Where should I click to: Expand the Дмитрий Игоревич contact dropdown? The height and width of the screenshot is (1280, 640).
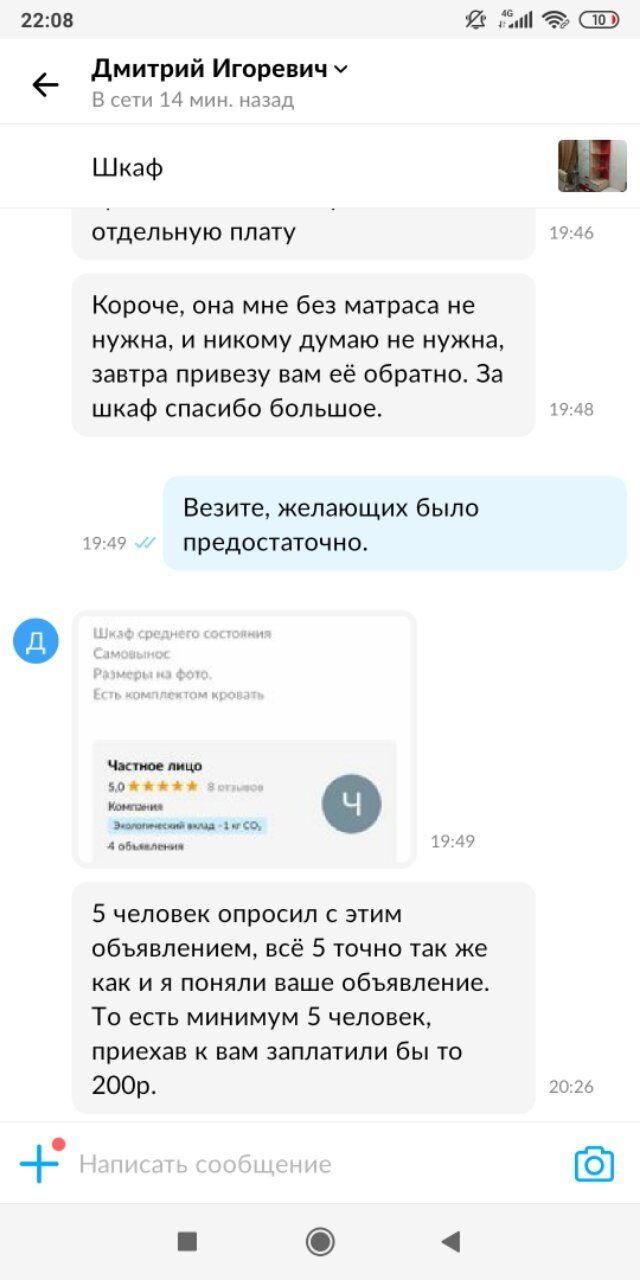coord(341,69)
